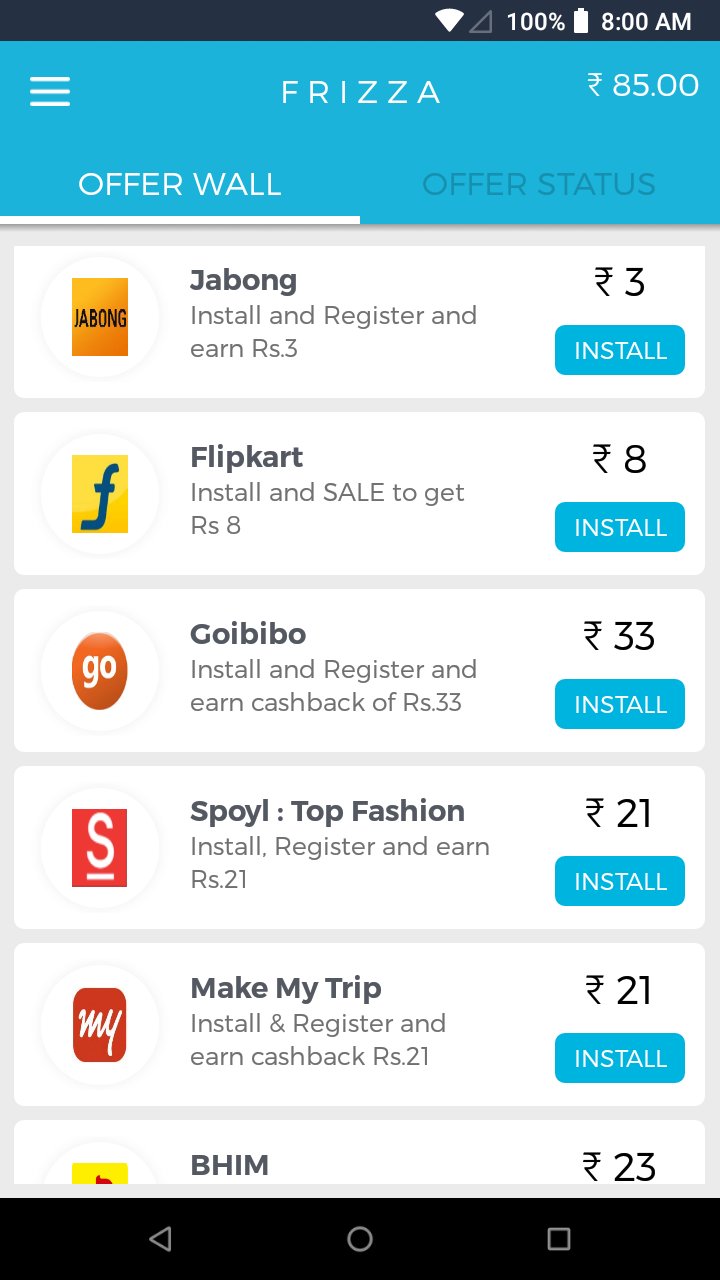Select the BHIM offer icon

tap(99, 1166)
